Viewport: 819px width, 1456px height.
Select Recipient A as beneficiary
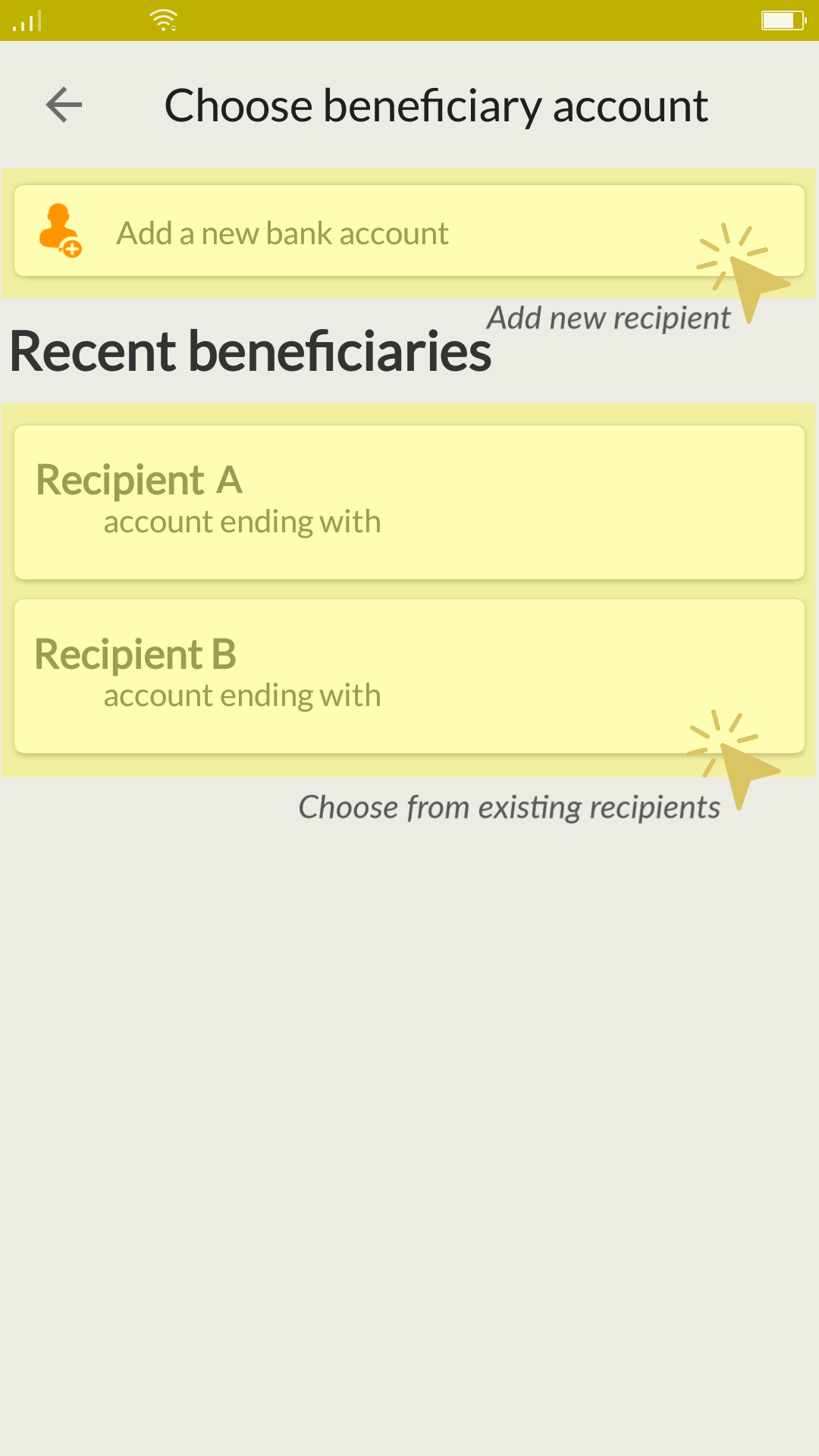pyautogui.click(x=409, y=503)
